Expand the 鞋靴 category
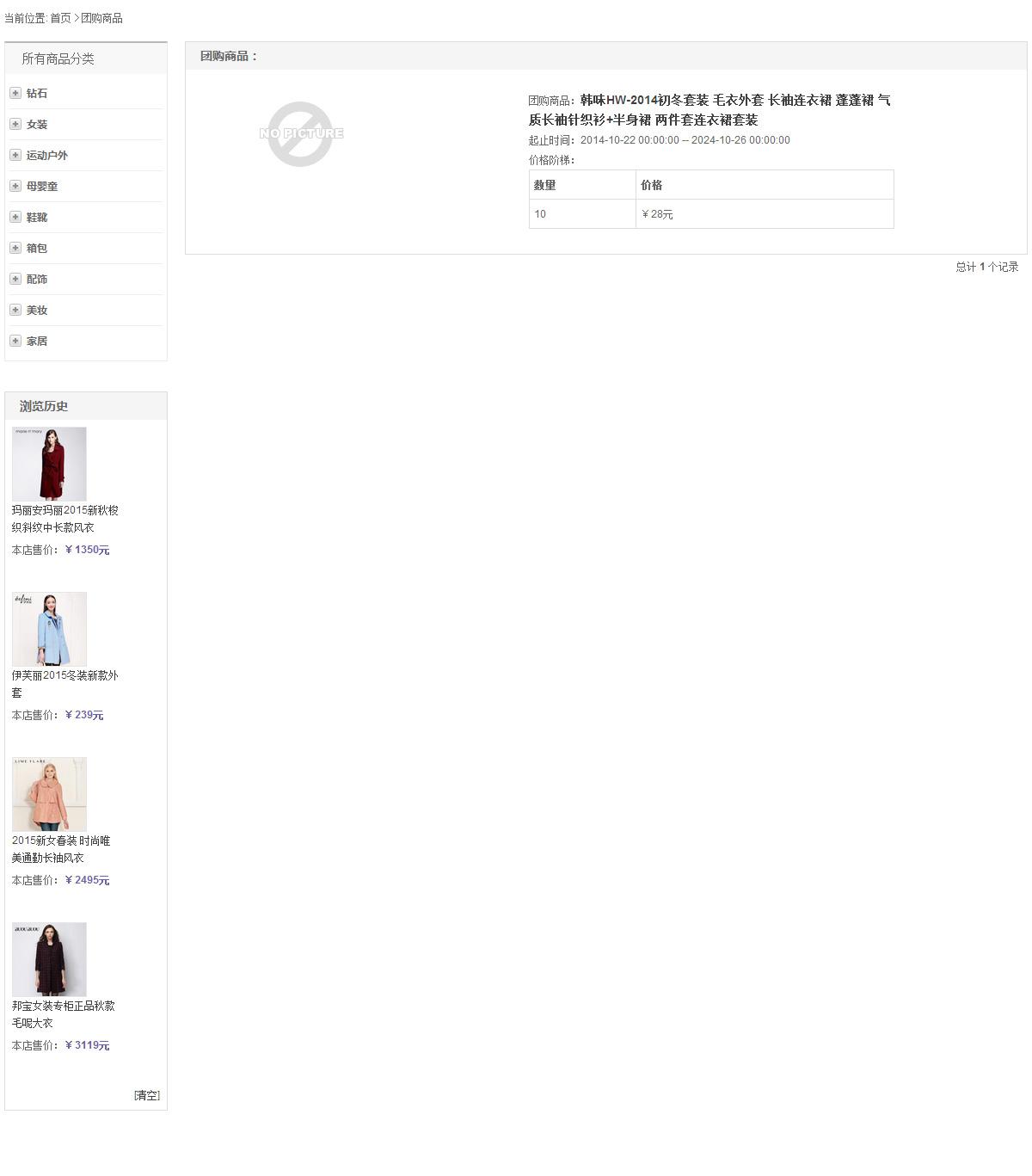This screenshot has height=1176, width=1032. pyautogui.click(x=15, y=217)
